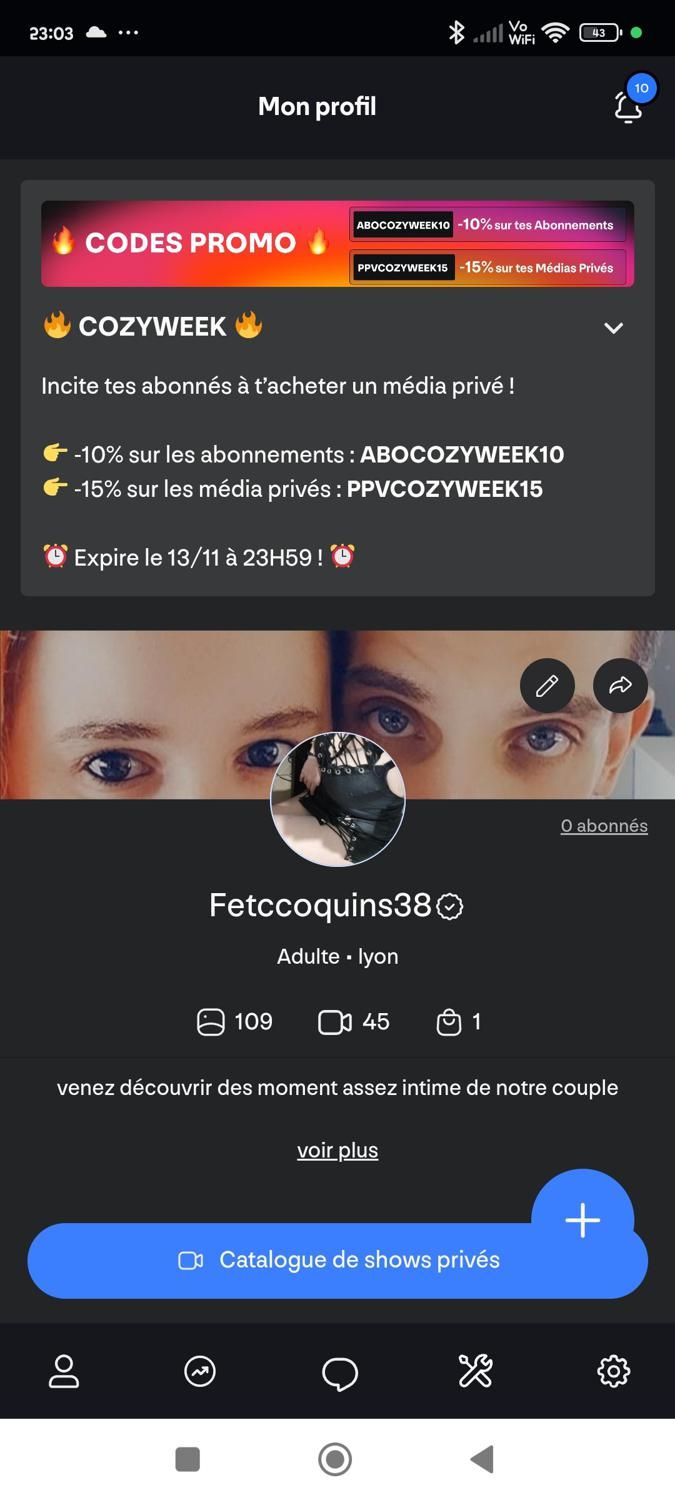The image size is (675, 1500).
Task: Open the statistics chart tab
Action: (200, 1371)
